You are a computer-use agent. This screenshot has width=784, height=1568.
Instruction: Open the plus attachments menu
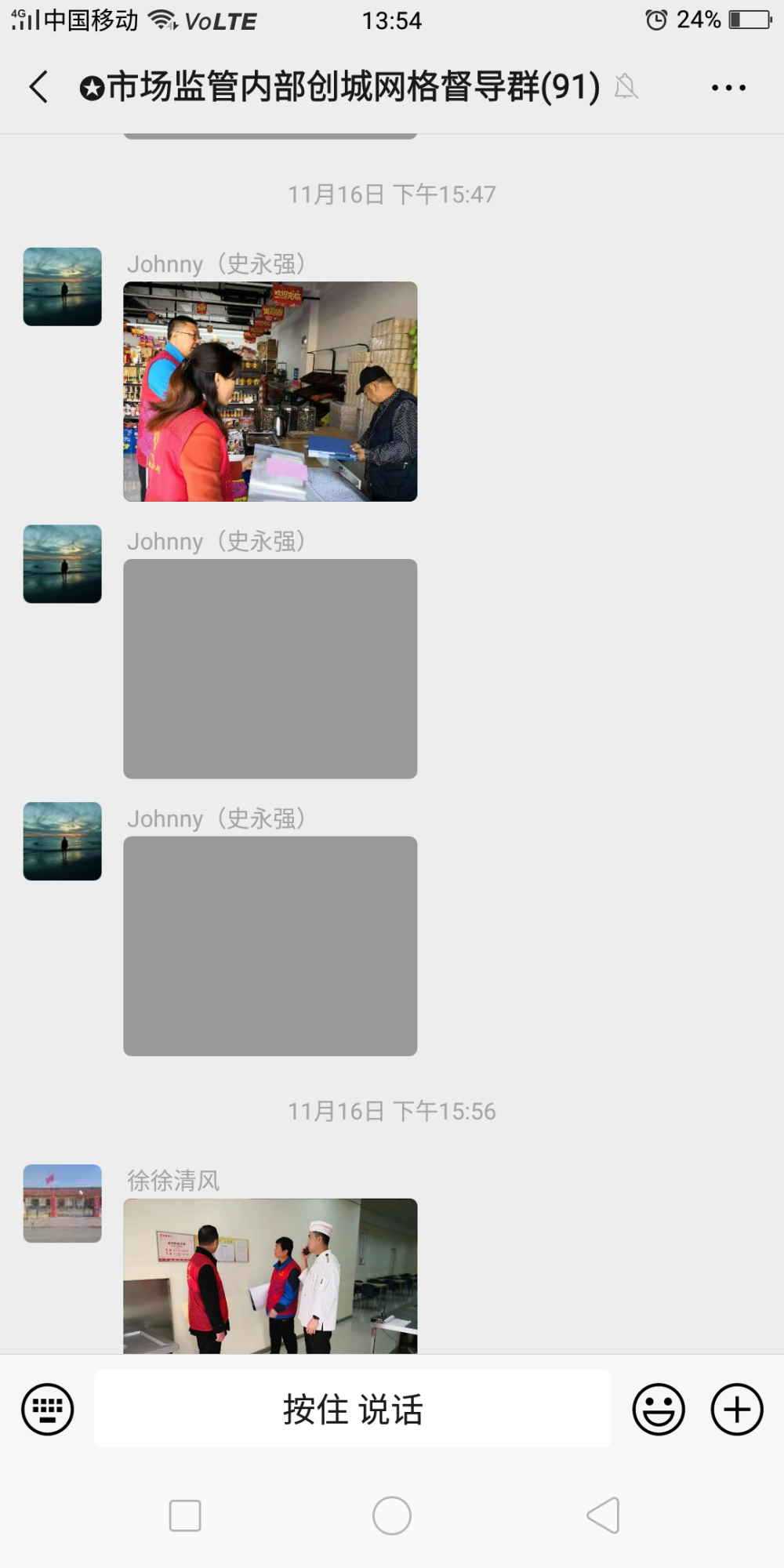737,1410
